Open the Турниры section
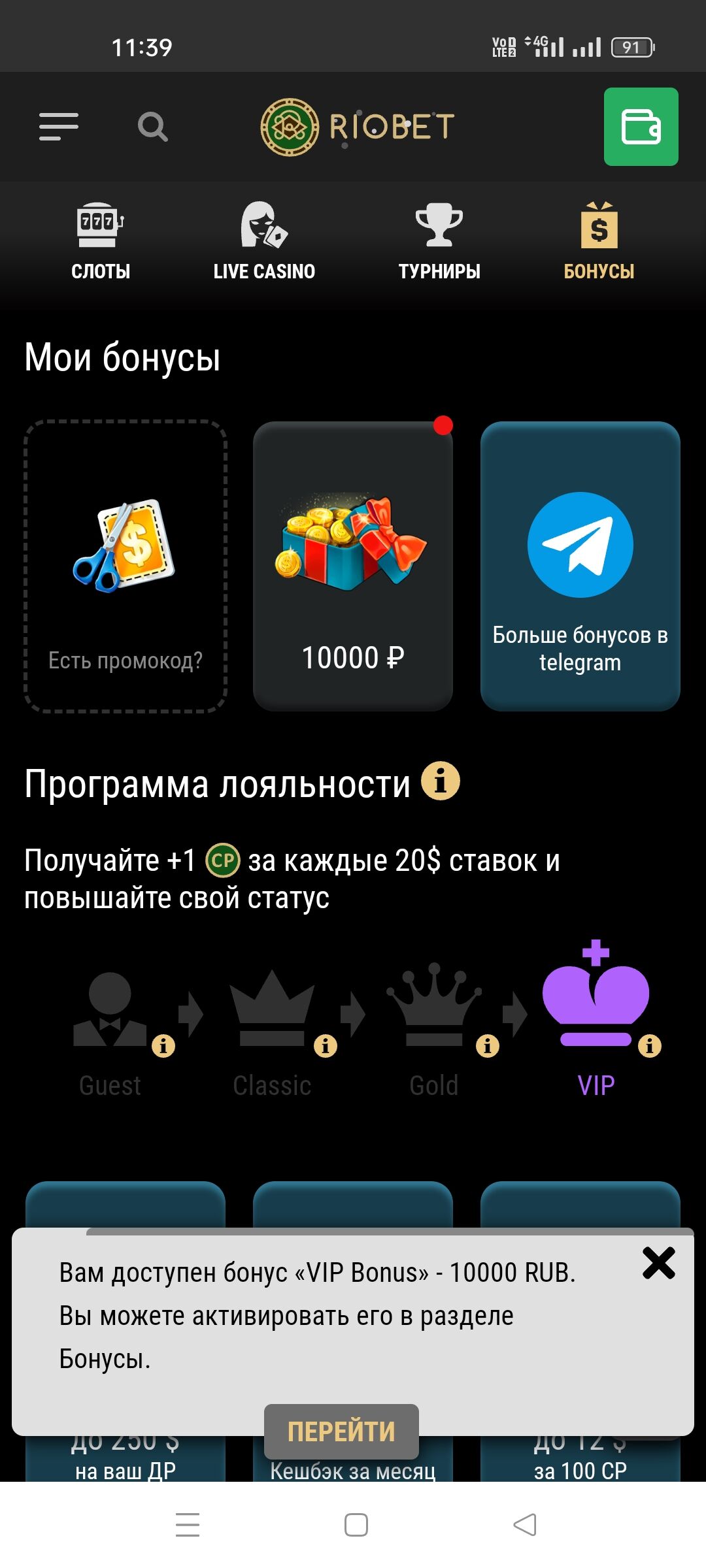Viewport: 706px width, 1568px height. [439, 242]
